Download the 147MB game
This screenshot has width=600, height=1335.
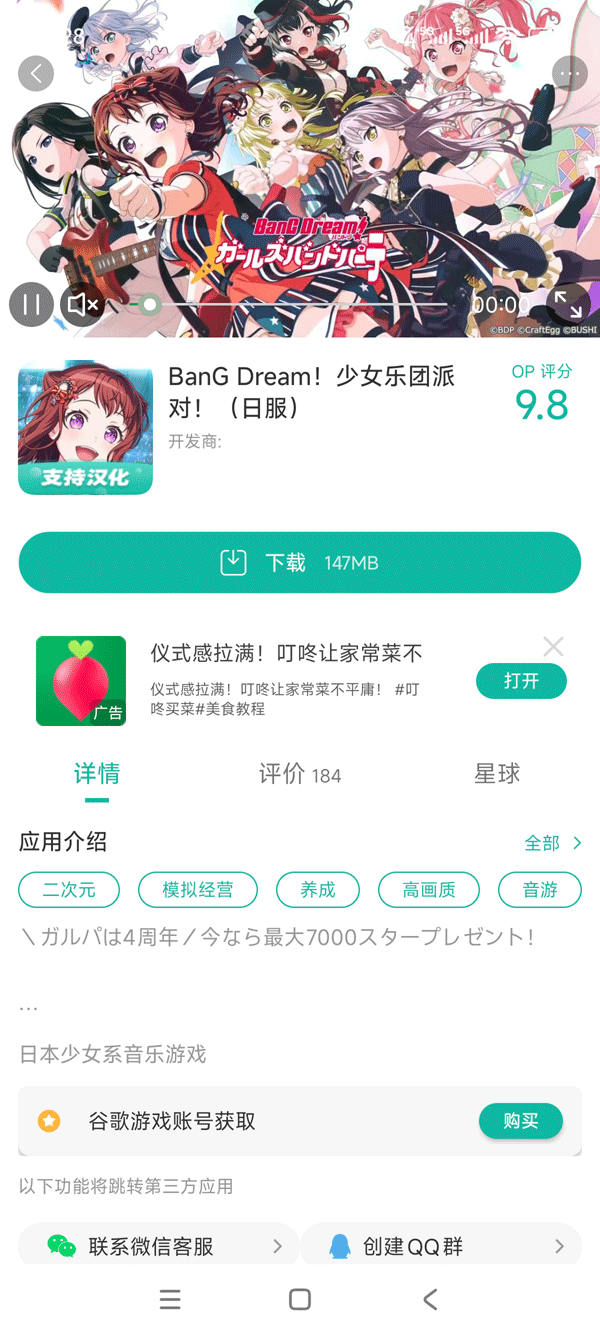coord(300,563)
